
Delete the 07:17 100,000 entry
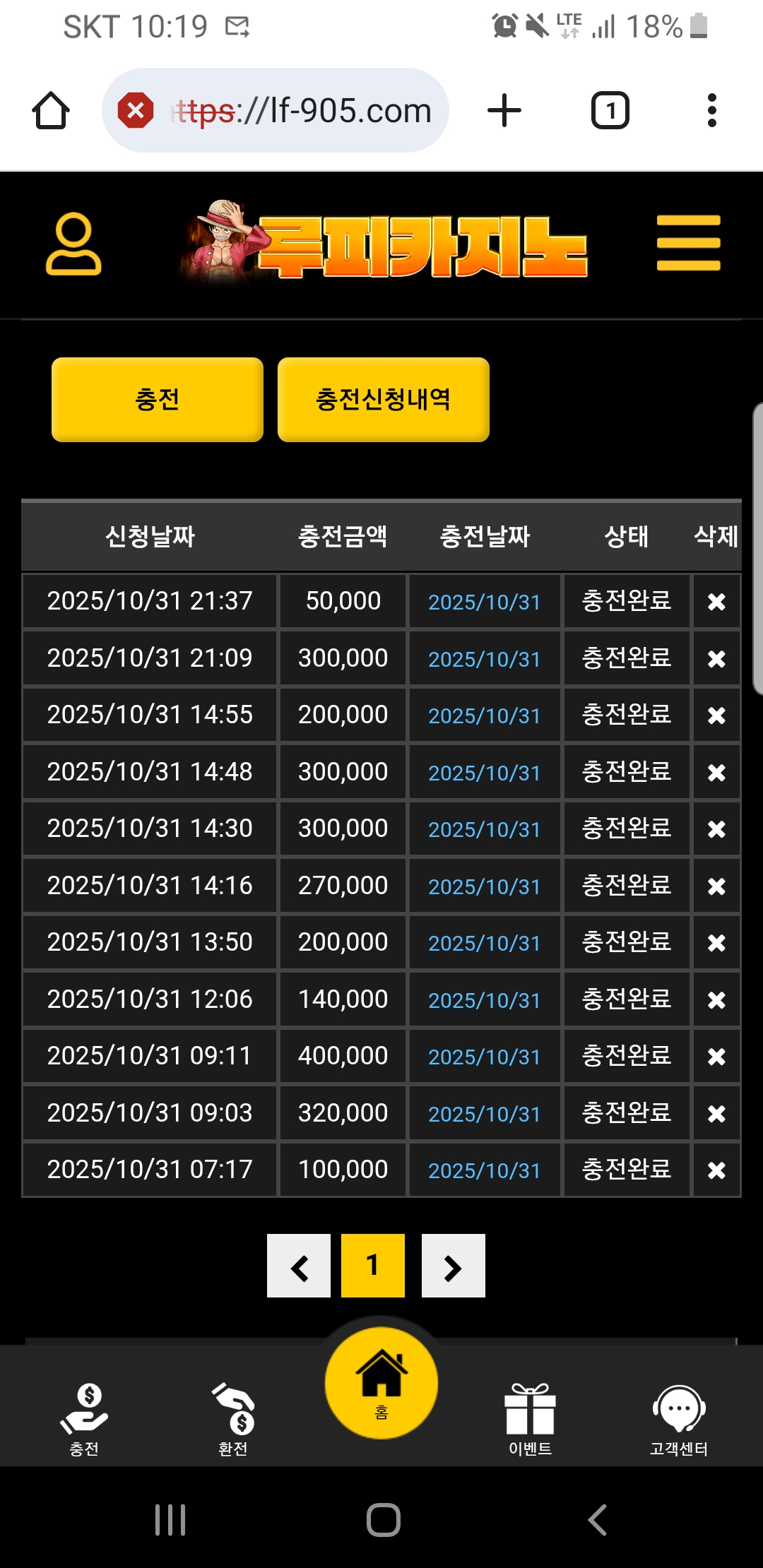[x=716, y=1170]
